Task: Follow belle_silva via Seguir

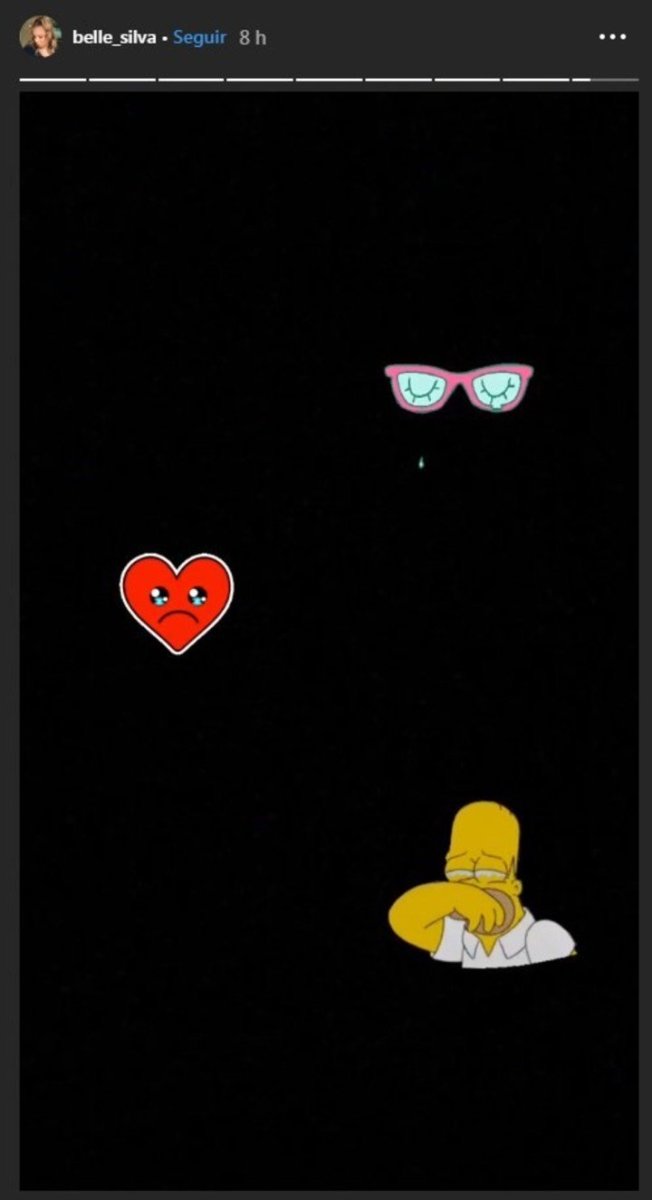Action: point(199,37)
